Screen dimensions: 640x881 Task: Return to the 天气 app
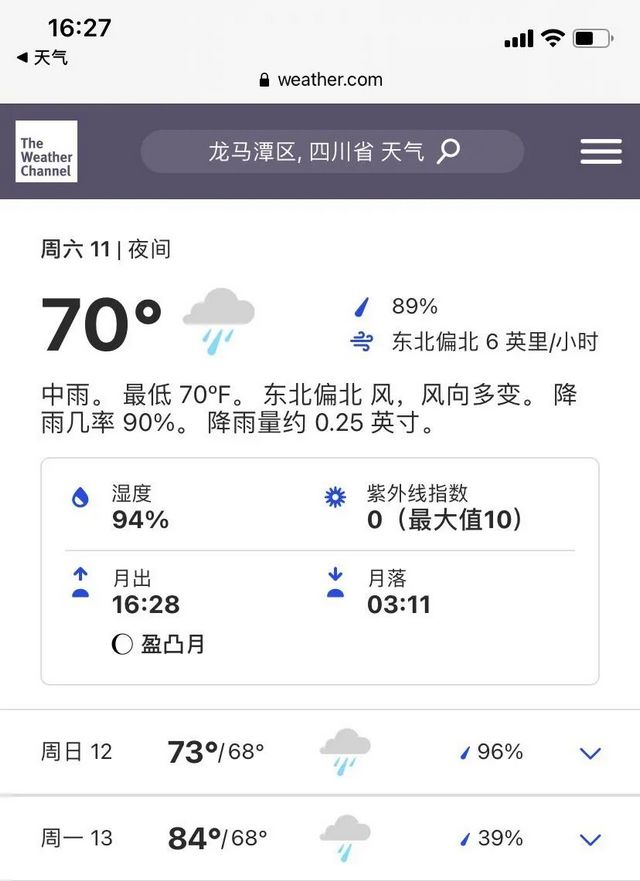42,58
